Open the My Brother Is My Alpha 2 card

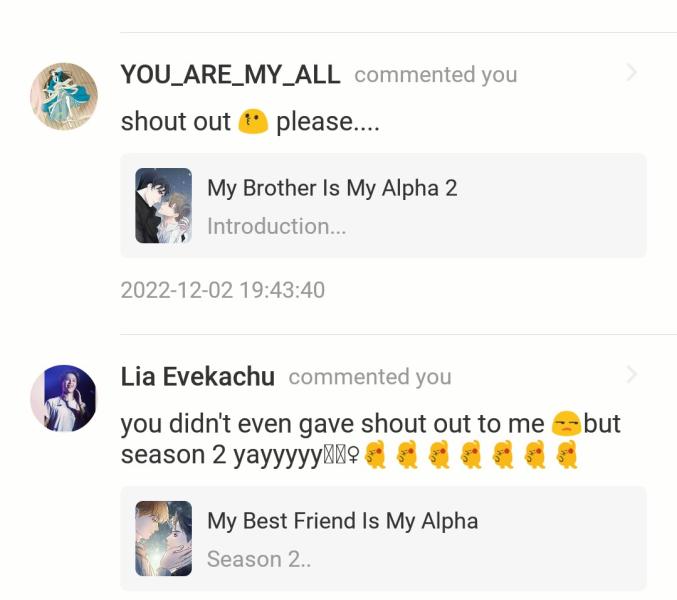[383, 206]
